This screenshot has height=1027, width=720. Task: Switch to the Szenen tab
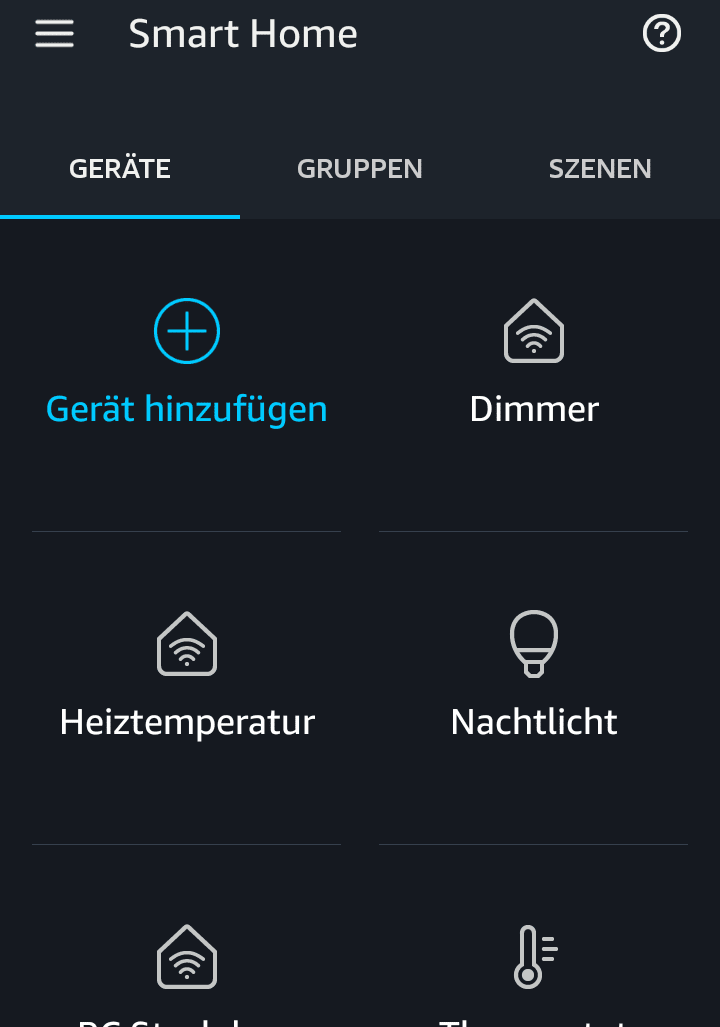coord(600,169)
